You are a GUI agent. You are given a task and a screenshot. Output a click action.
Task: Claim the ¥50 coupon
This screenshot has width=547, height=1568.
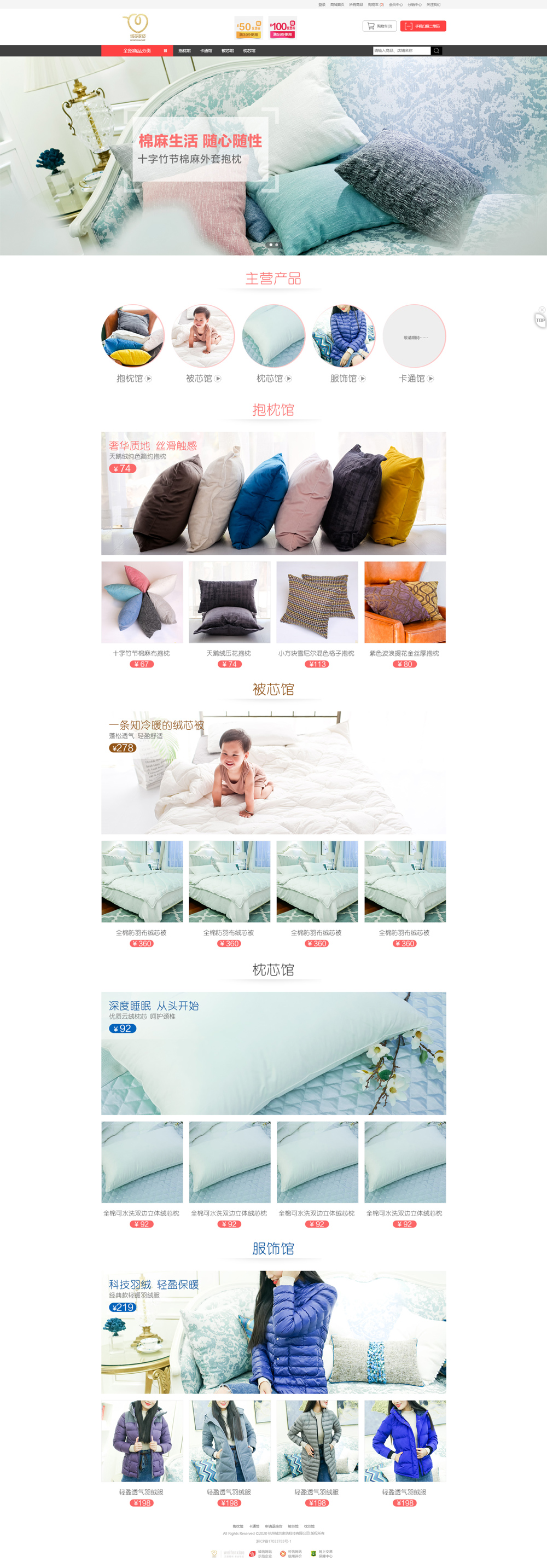tap(248, 28)
